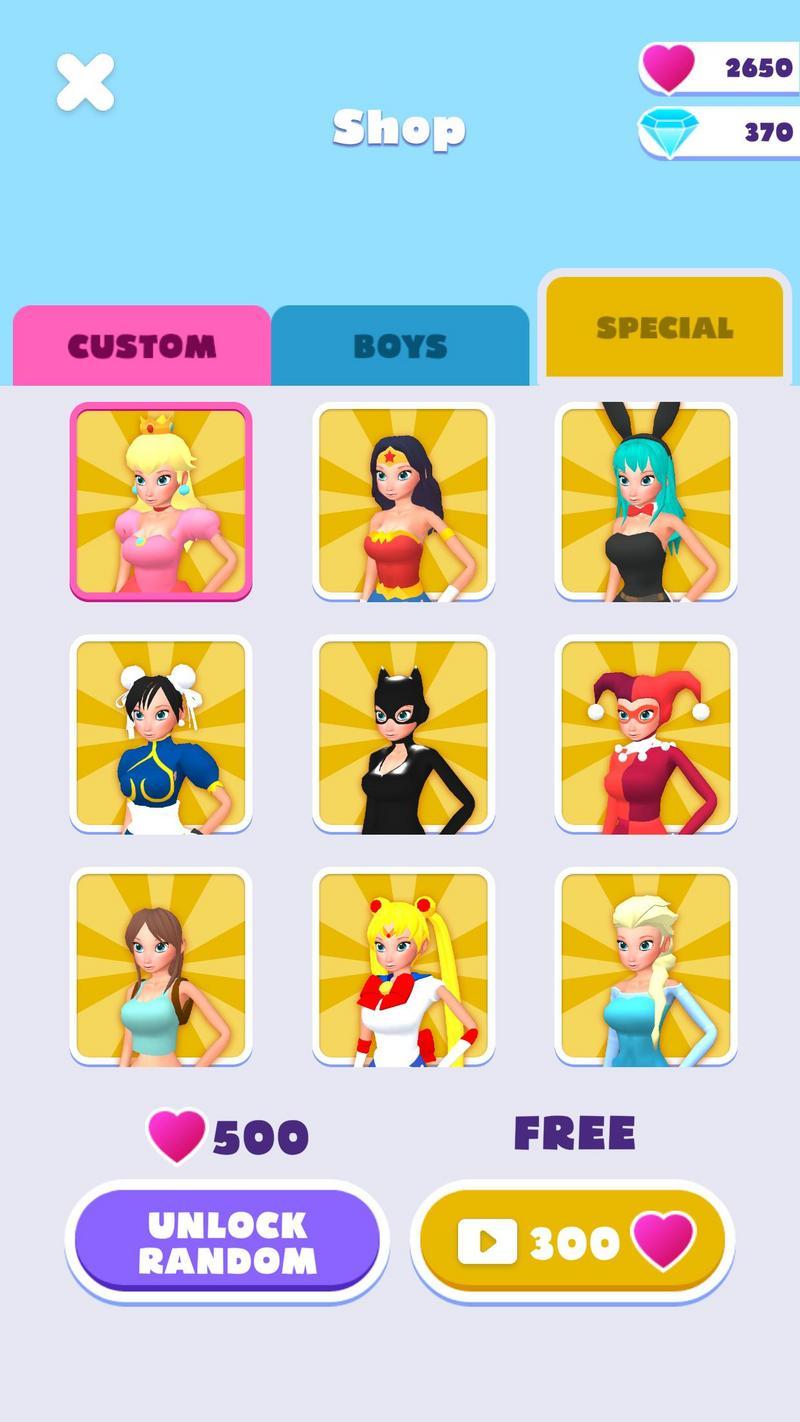Pick the teal-haired bunny ears character
800x1422 pixels.
pyautogui.click(x=645, y=501)
